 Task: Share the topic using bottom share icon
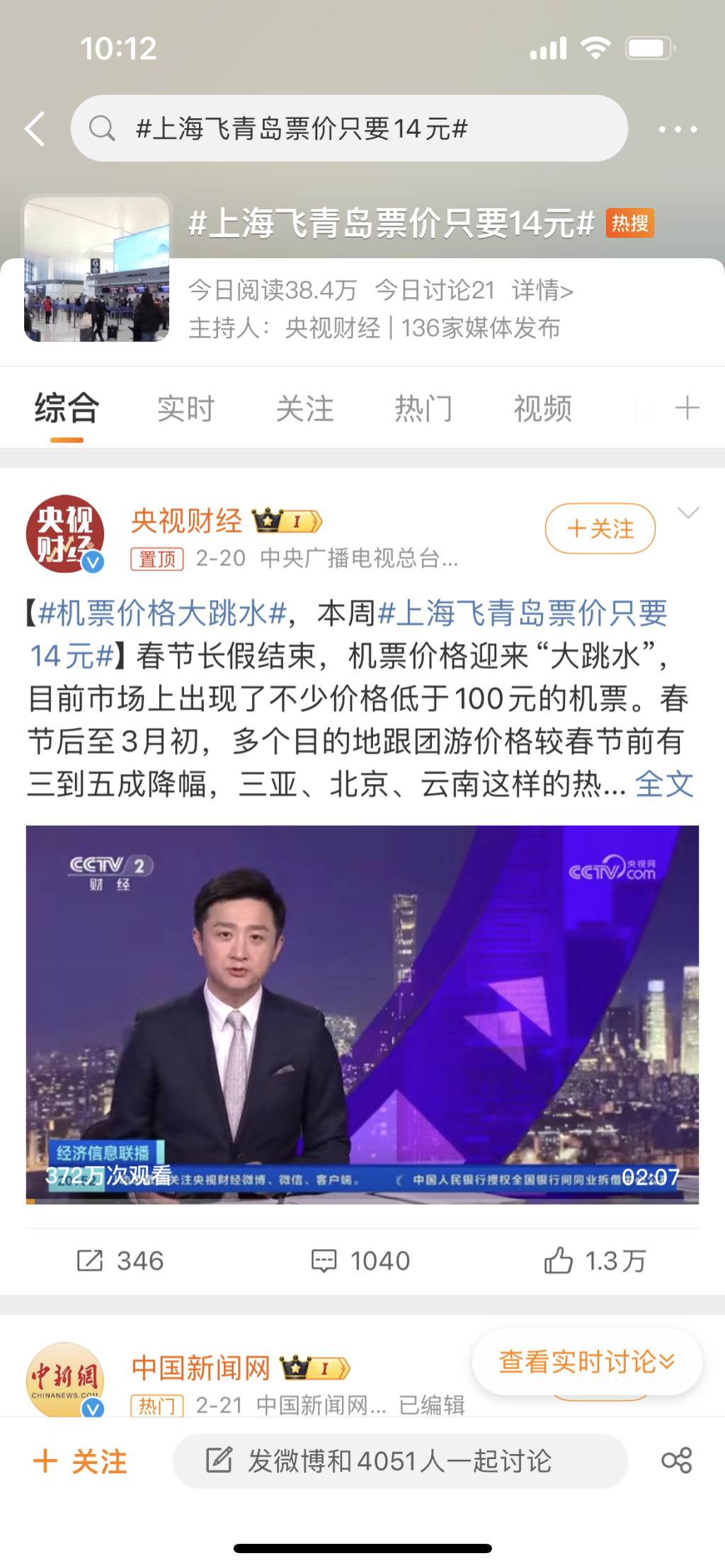pyautogui.click(x=676, y=1460)
